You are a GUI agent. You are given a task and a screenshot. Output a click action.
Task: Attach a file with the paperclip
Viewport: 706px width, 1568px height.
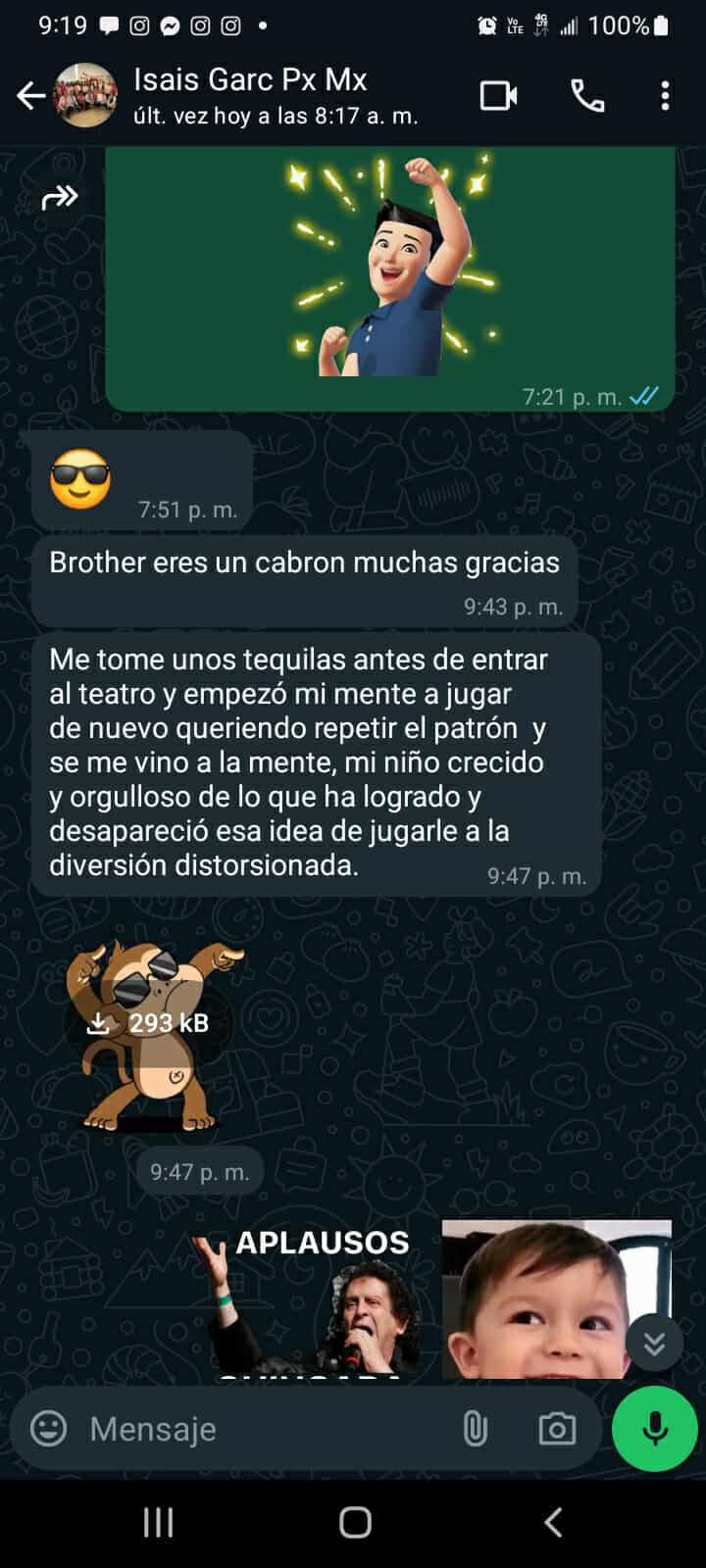[475, 1429]
